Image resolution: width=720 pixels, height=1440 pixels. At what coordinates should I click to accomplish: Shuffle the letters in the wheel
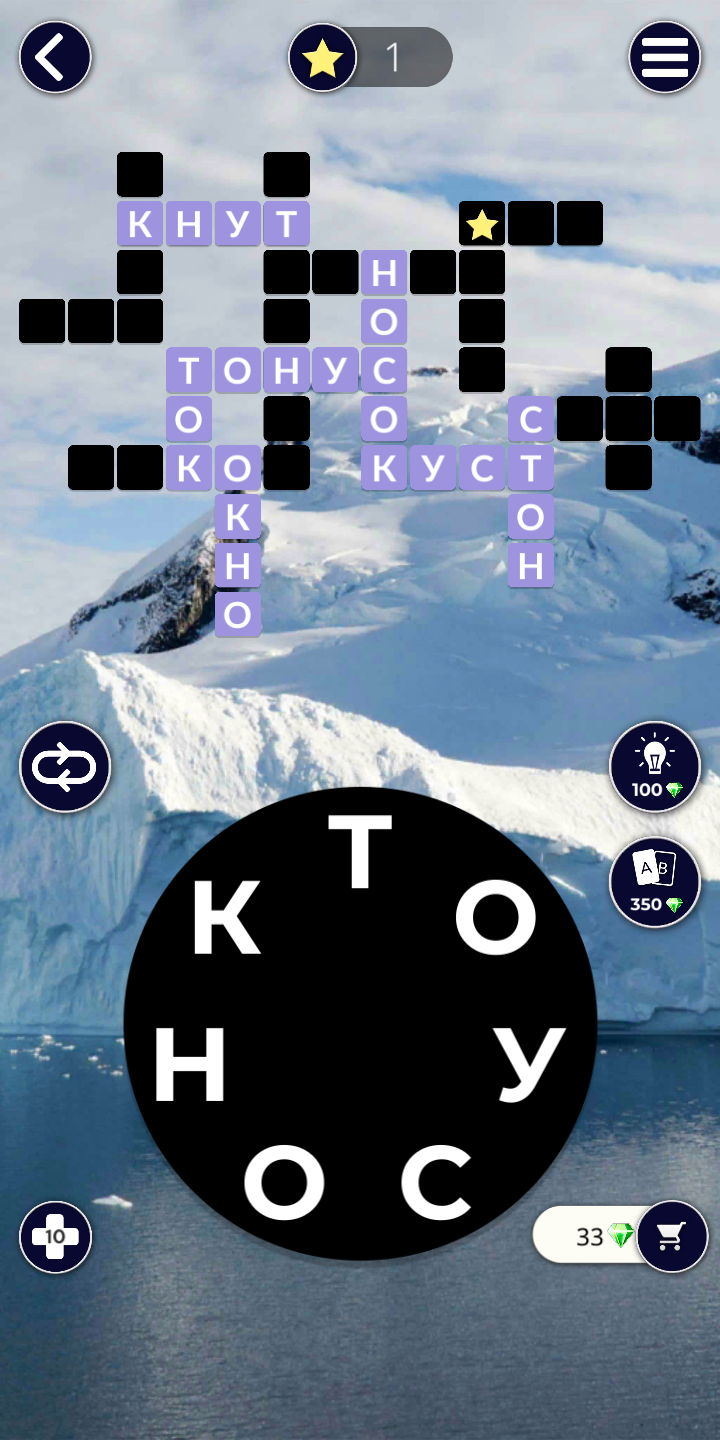65,768
